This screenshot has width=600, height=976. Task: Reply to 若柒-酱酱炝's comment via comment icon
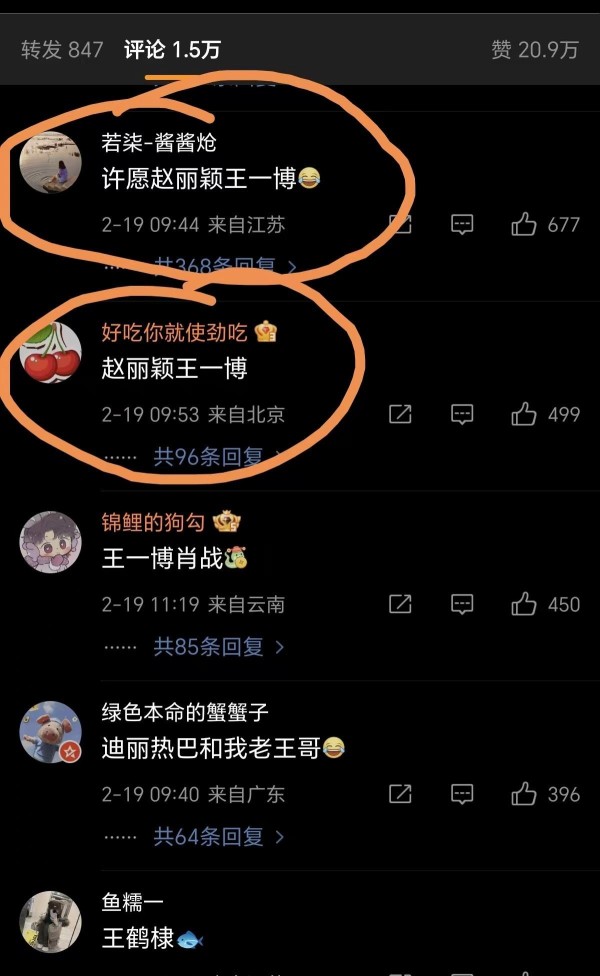tap(462, 225)
